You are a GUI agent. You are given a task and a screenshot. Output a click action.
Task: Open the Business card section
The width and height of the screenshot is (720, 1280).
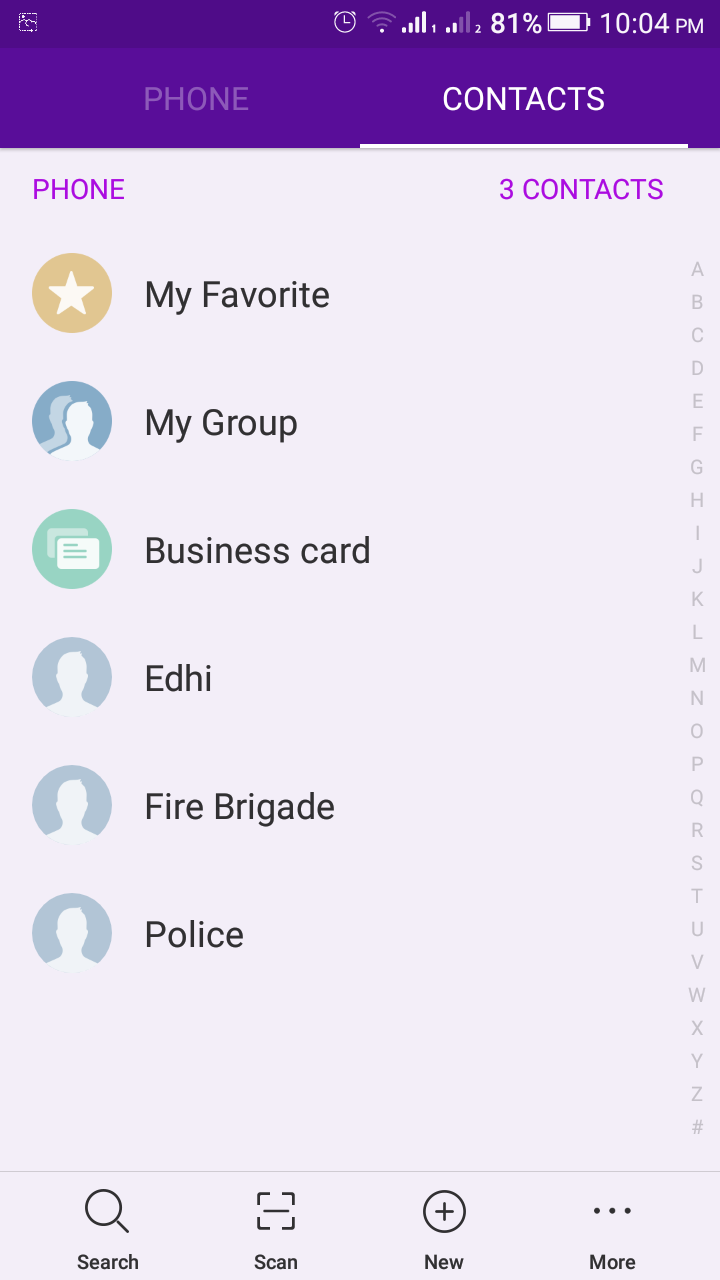point(257,551)
